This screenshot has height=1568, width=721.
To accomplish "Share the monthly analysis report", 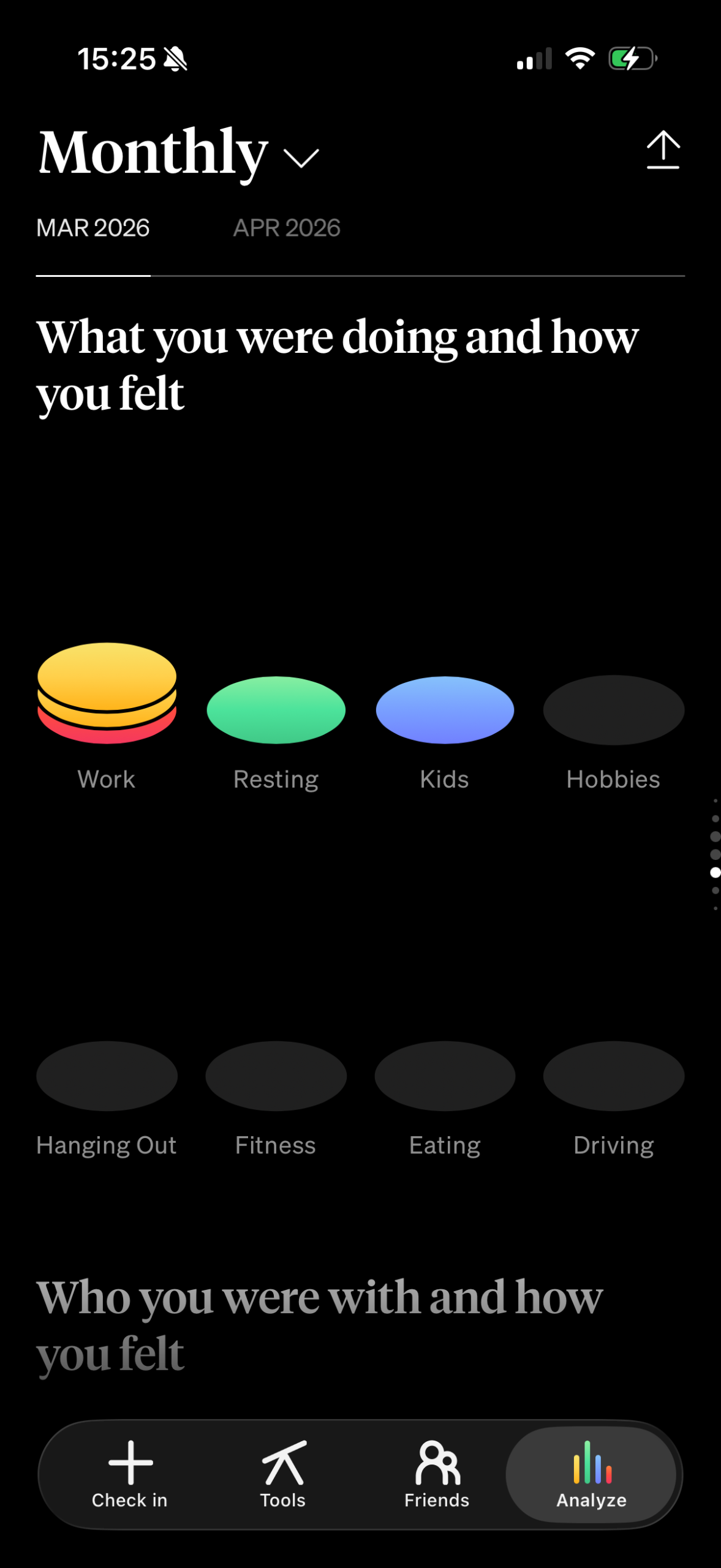I will point(663,150).
